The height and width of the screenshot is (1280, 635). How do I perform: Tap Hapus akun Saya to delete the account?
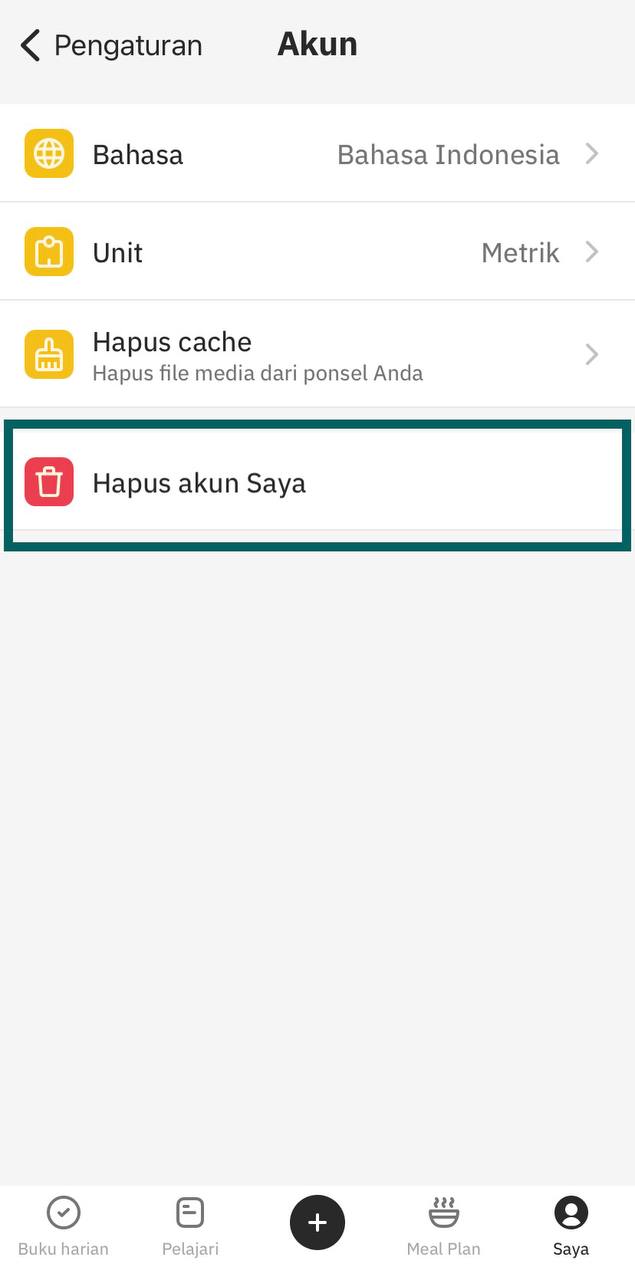[317, 484]
